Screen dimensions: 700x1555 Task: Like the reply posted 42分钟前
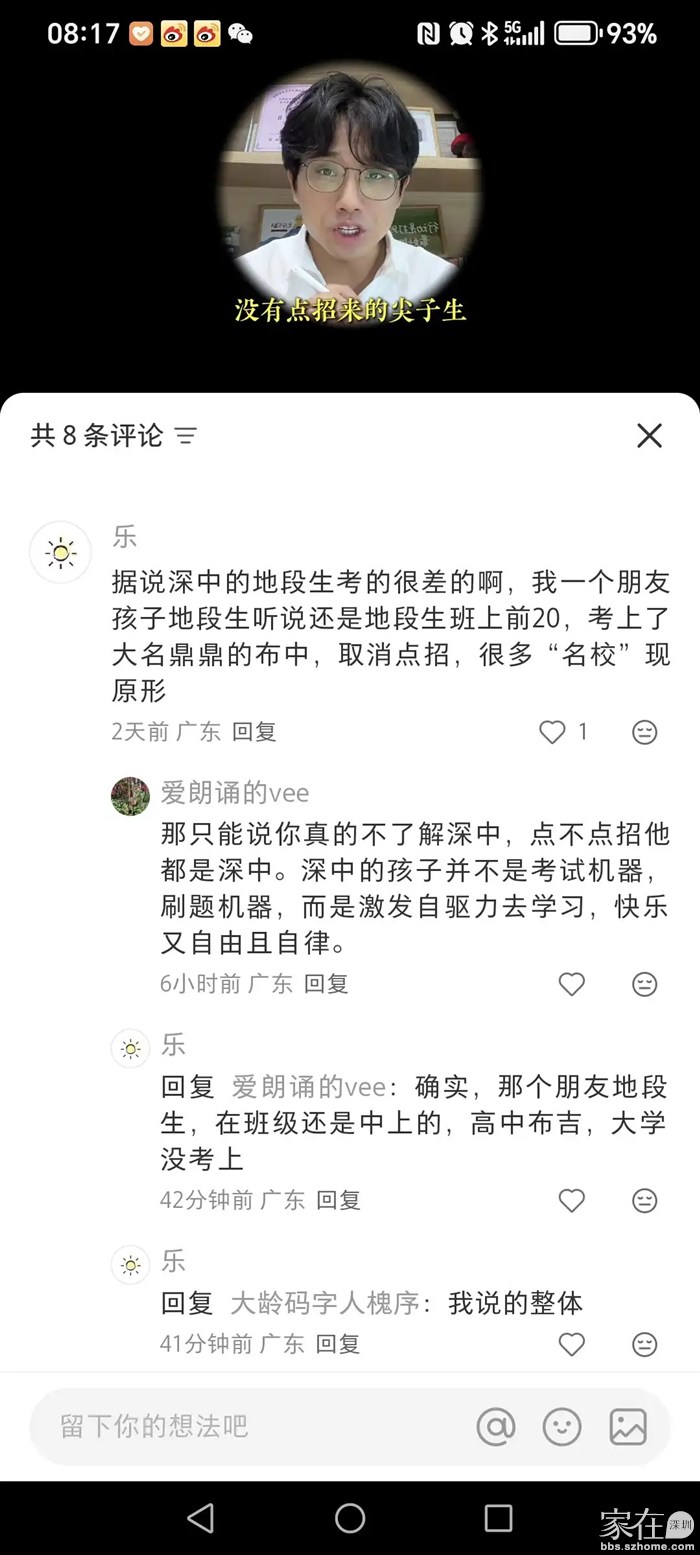pos(571,1200)
